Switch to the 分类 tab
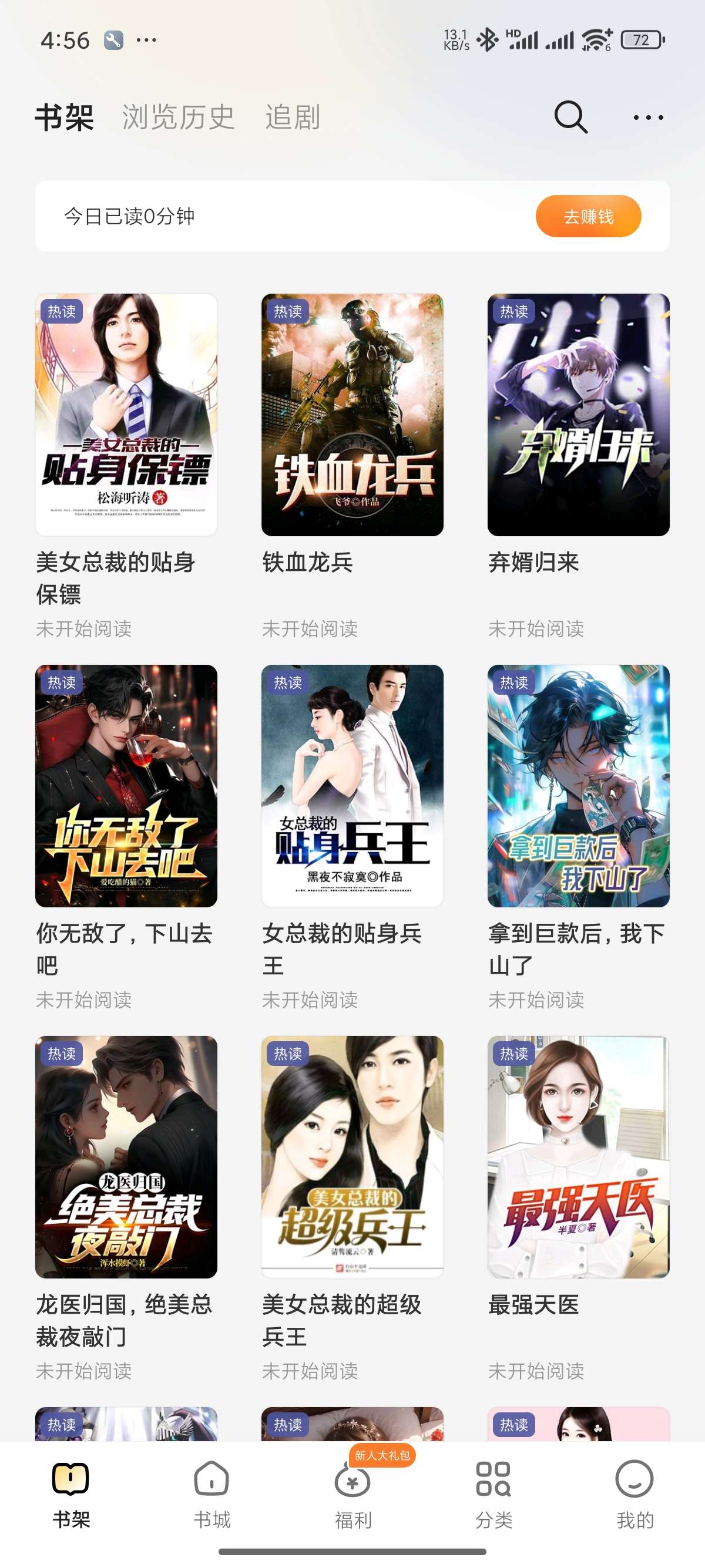The image size is (705, 1568). tap(493, 1495)
